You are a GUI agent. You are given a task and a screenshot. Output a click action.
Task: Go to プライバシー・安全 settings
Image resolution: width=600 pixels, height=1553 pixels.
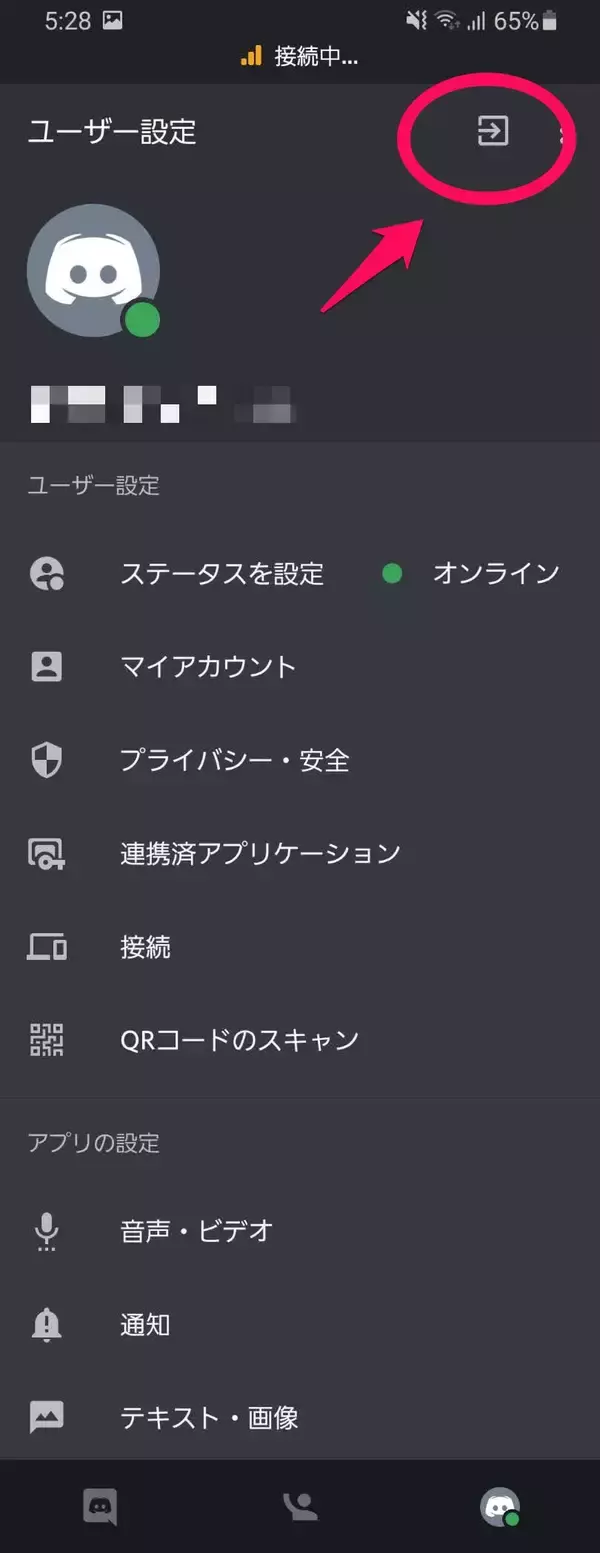point(235,760)
